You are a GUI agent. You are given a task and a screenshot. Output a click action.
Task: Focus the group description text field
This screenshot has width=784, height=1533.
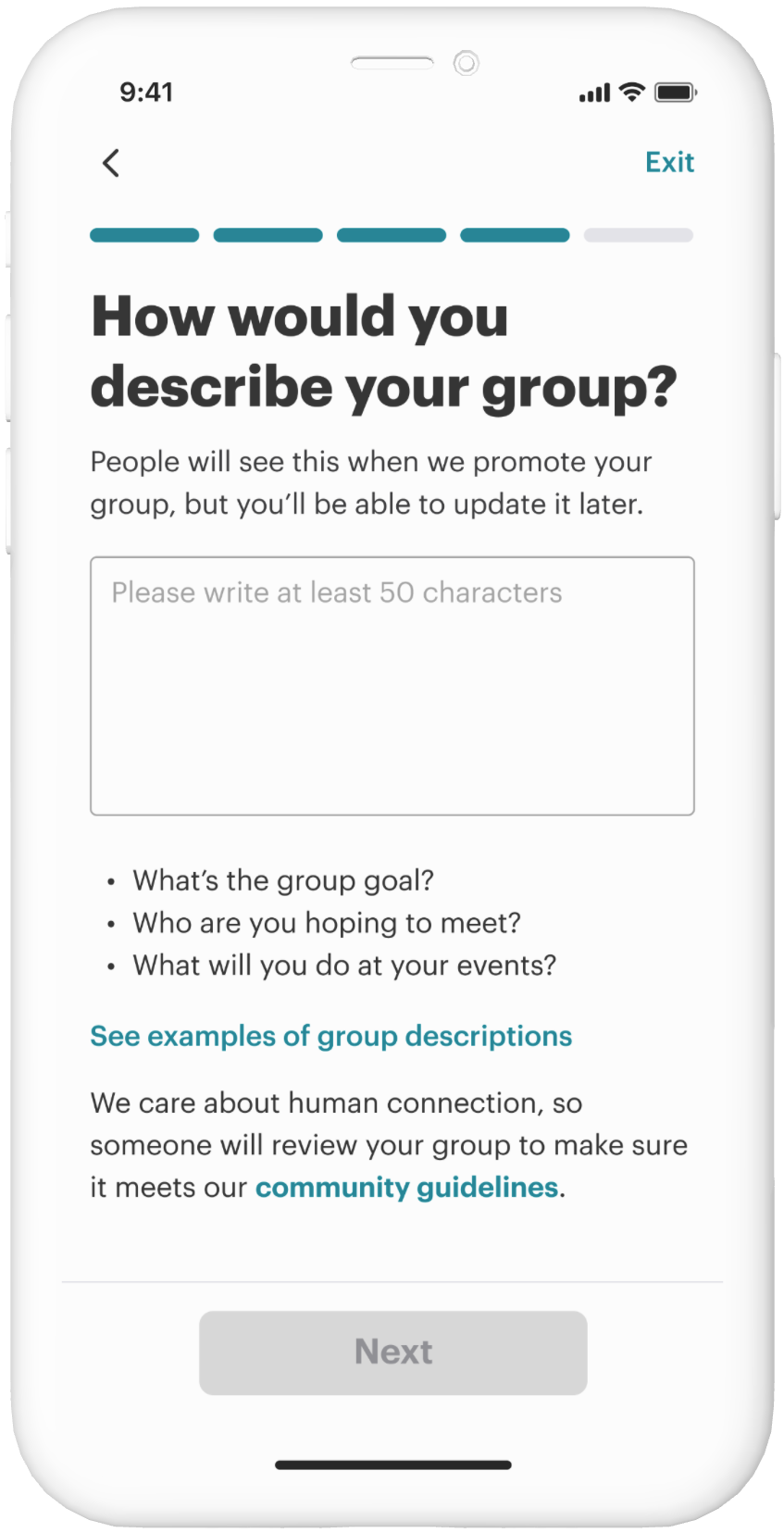392,686
